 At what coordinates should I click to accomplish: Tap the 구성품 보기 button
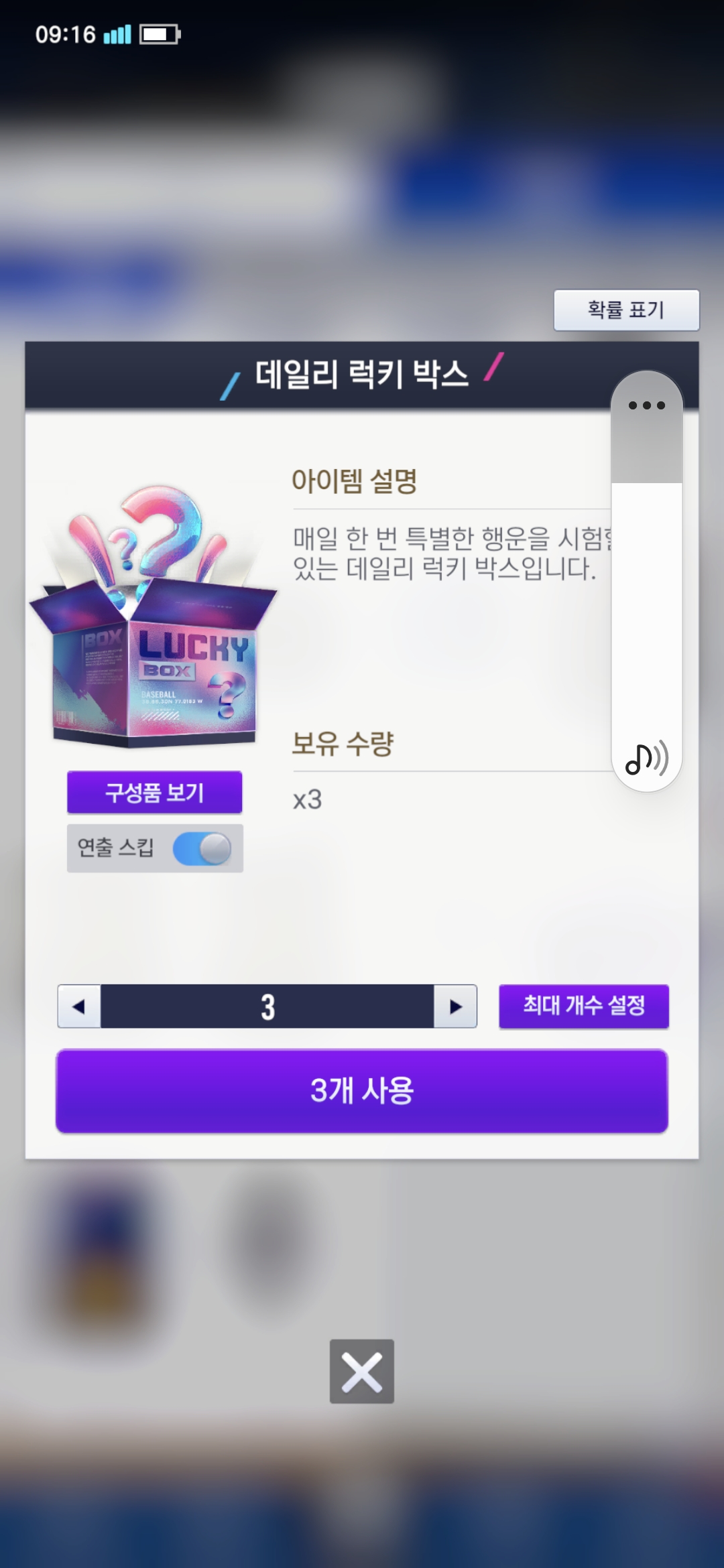154,792
